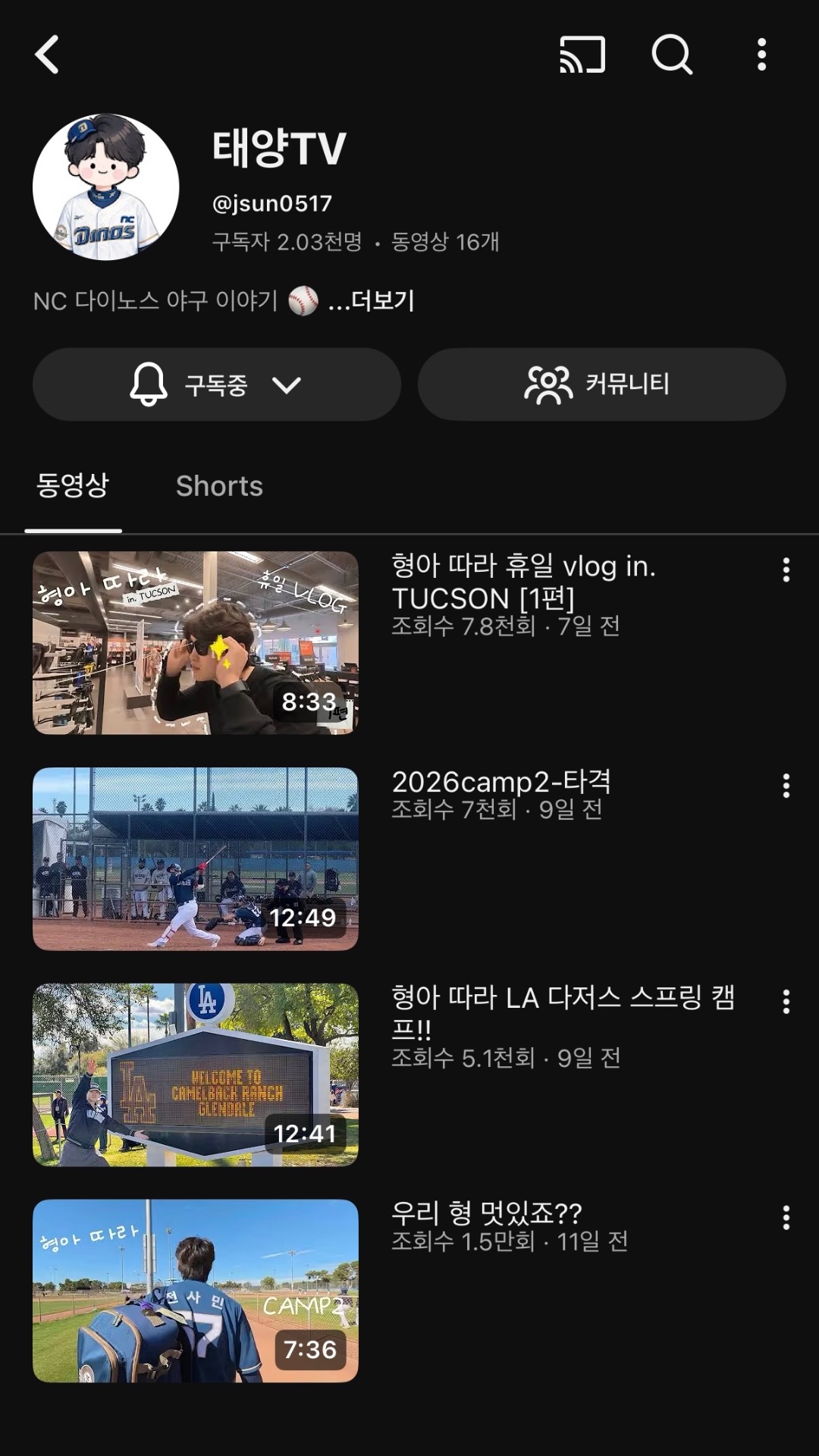Expand channel description with 더보기

click(x=372, y=301)
